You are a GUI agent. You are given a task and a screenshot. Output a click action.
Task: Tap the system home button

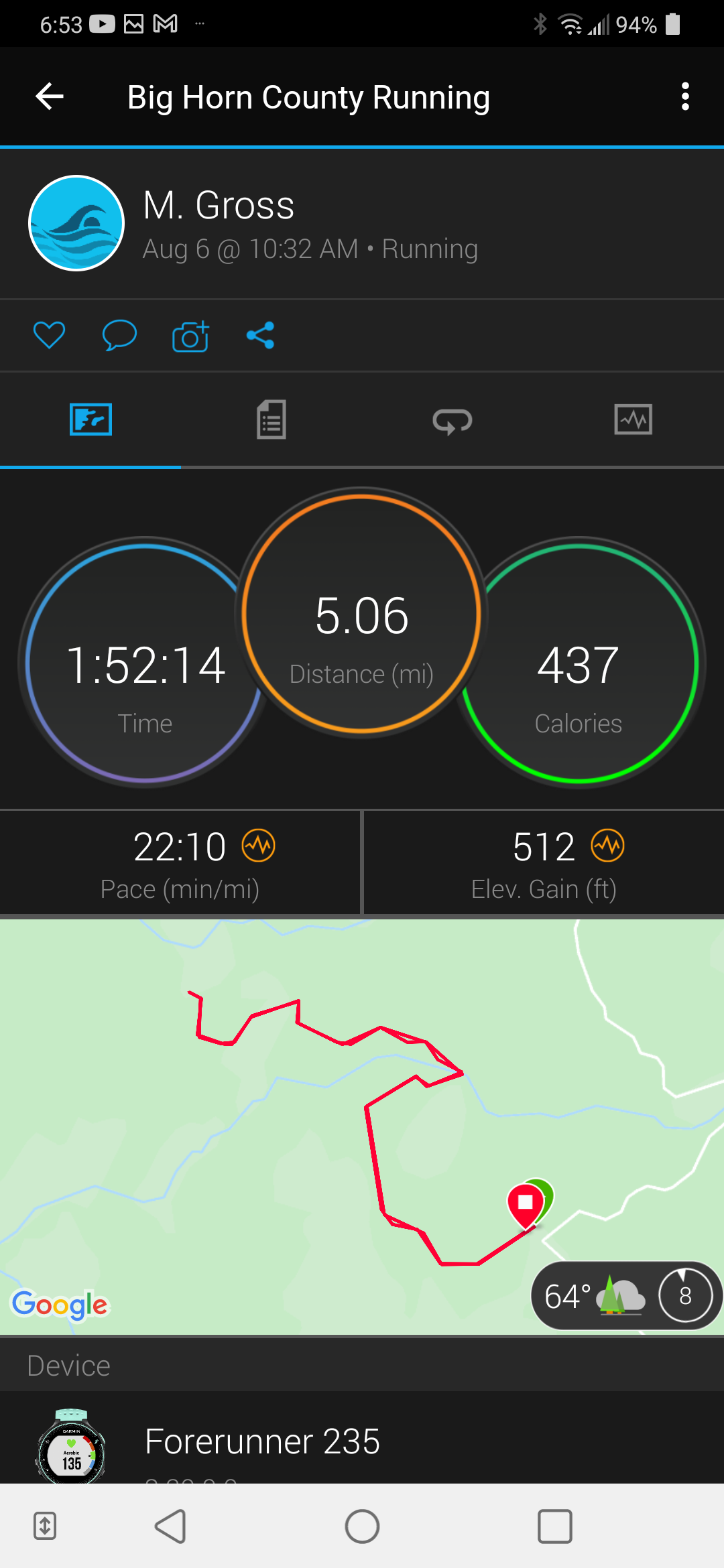362,1526
